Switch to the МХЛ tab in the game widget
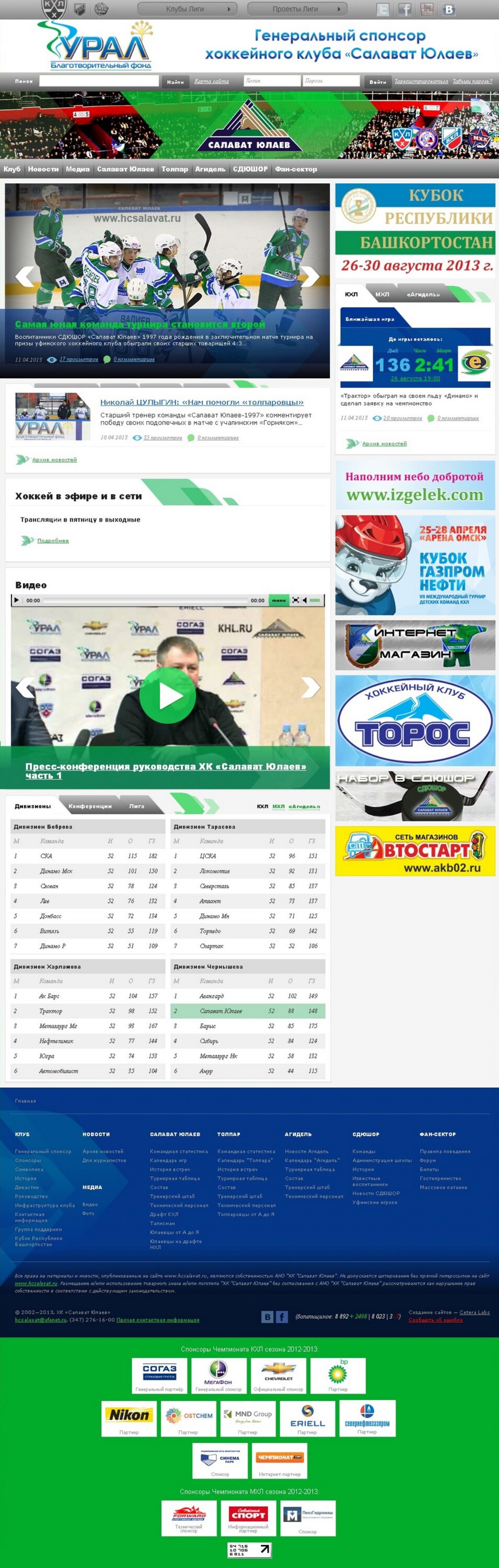The image size is (499, 1568). [382, 295]
